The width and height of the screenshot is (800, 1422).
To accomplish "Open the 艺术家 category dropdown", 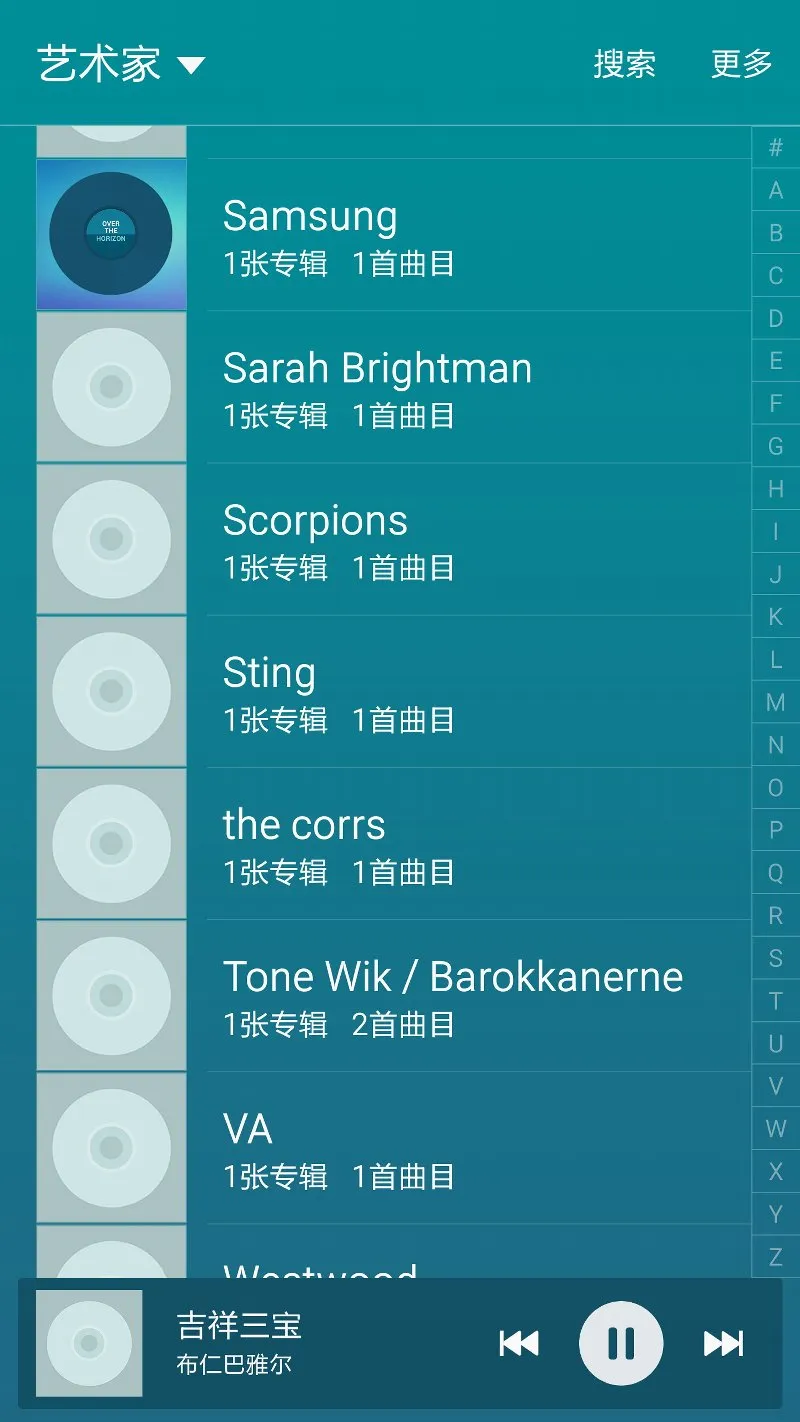I will click(x=120, y=65).
